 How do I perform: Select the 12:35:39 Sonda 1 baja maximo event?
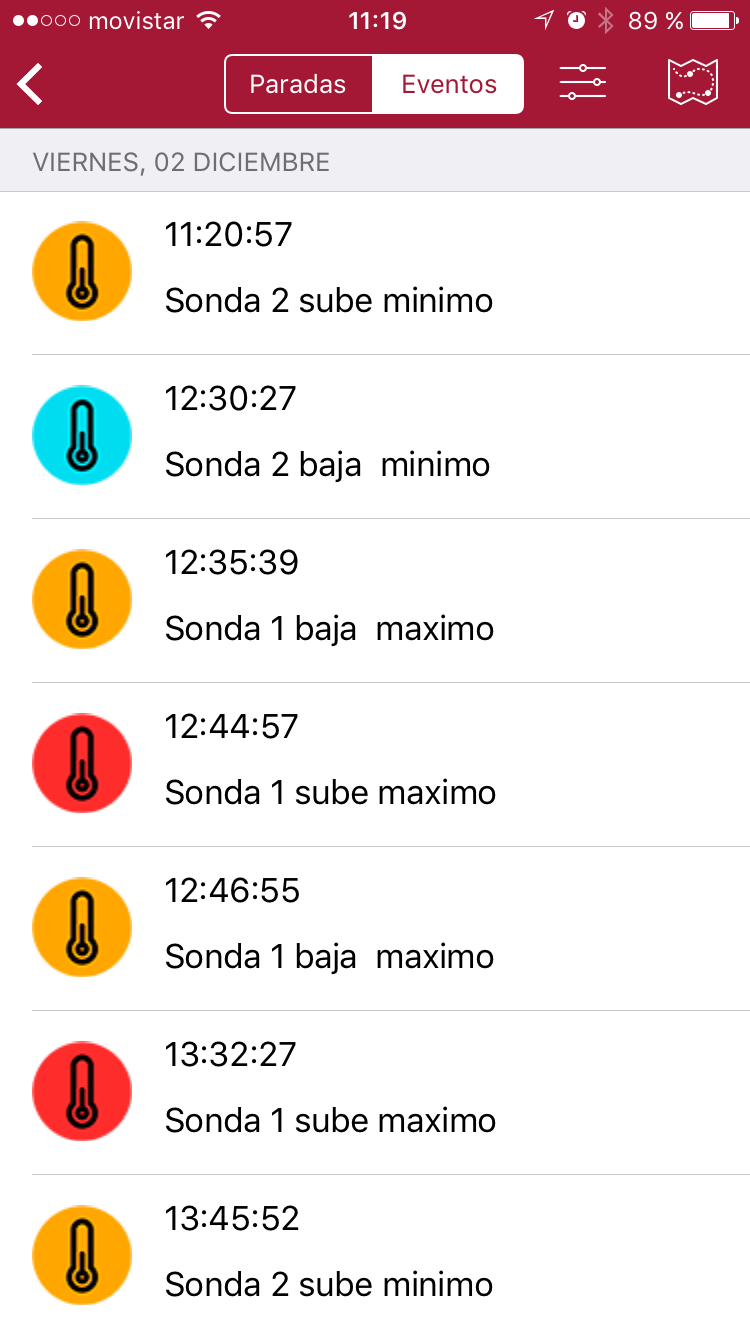[x=375, y=600]
